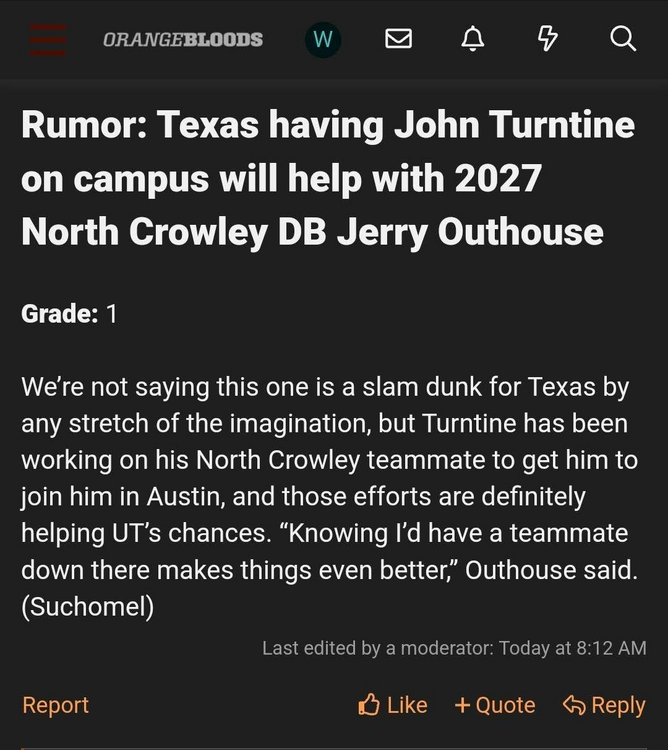This screenshot has height=750, width=668.
Task: Open the notifications bell
Action: 472,39
